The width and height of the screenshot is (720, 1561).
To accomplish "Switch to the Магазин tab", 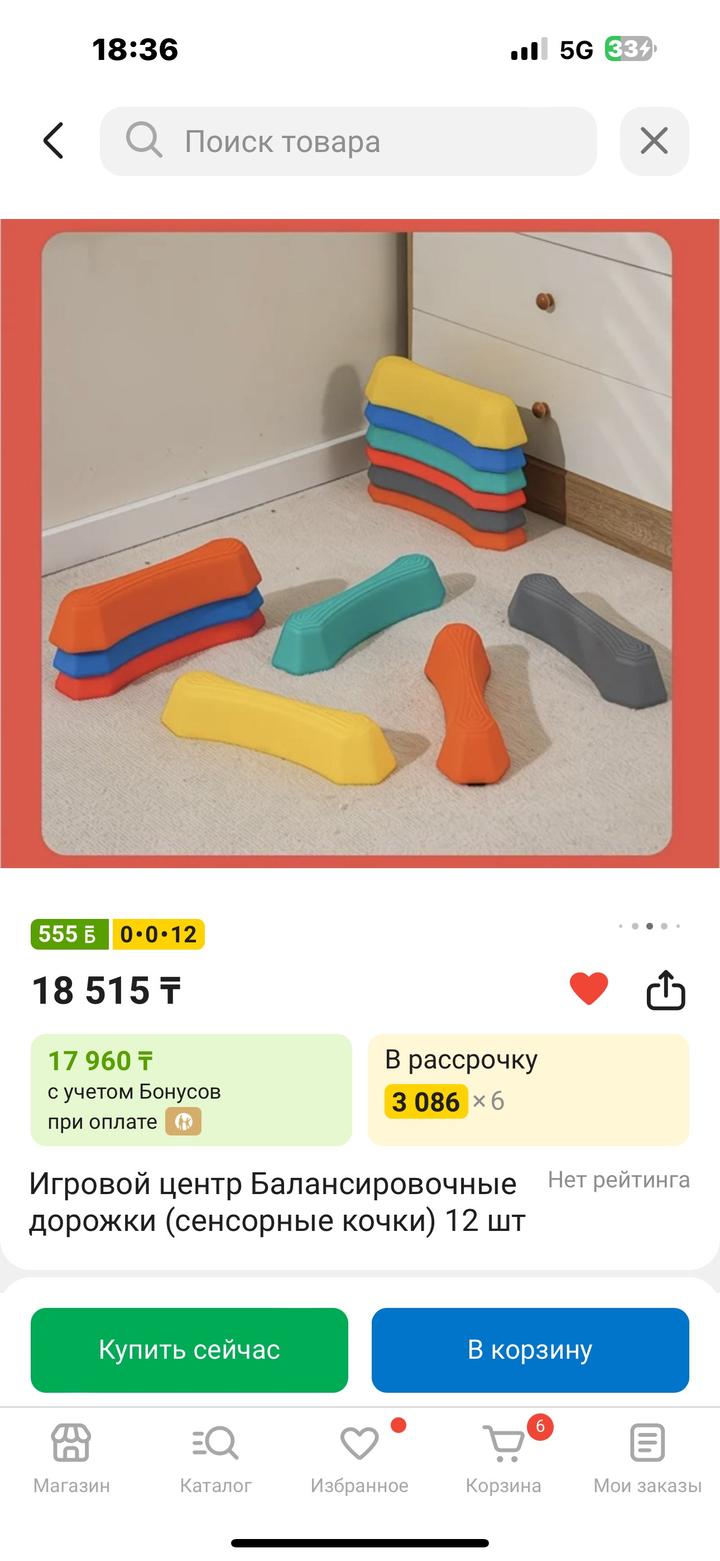I will (71, 1458).
